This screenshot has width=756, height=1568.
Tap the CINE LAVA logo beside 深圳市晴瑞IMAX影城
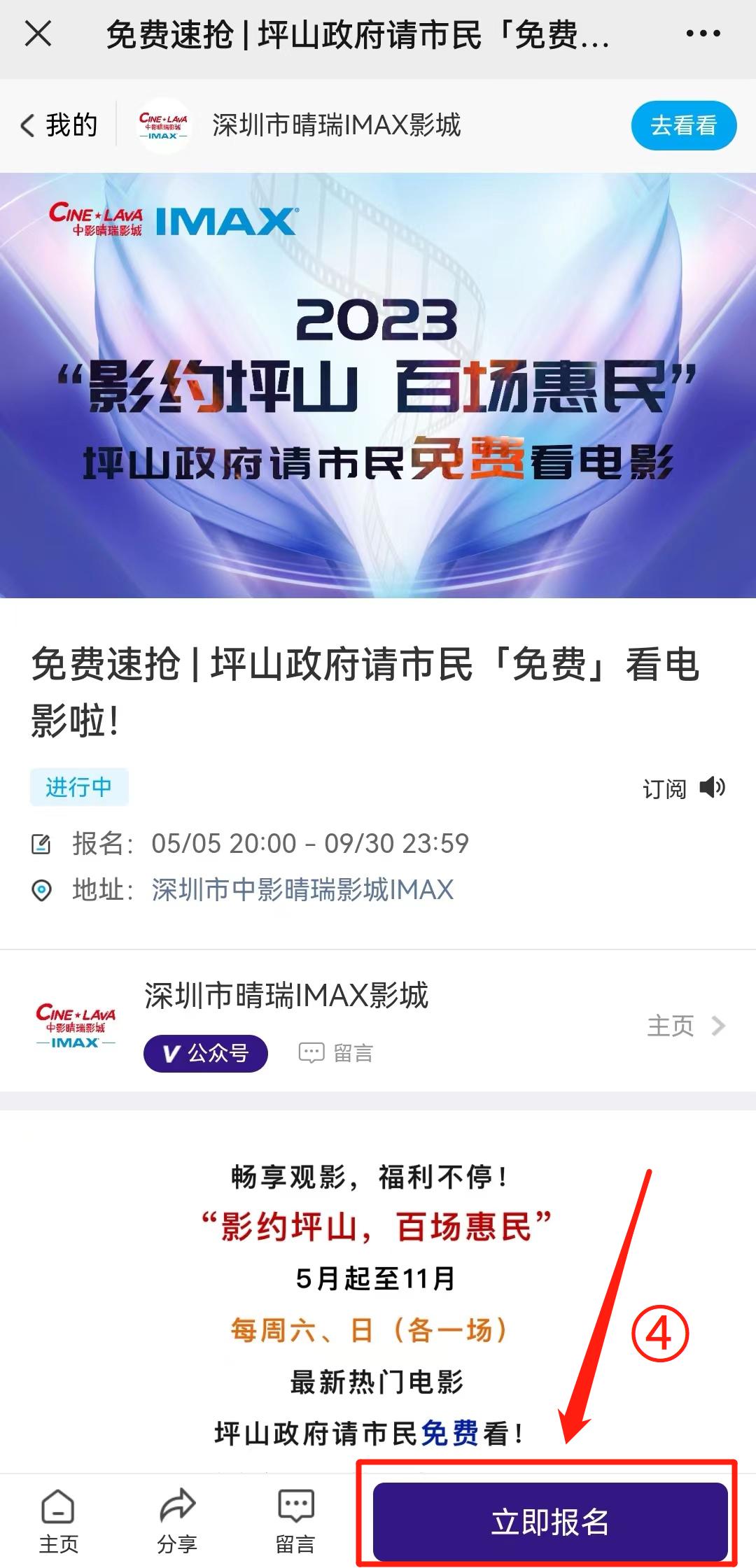77,1026
